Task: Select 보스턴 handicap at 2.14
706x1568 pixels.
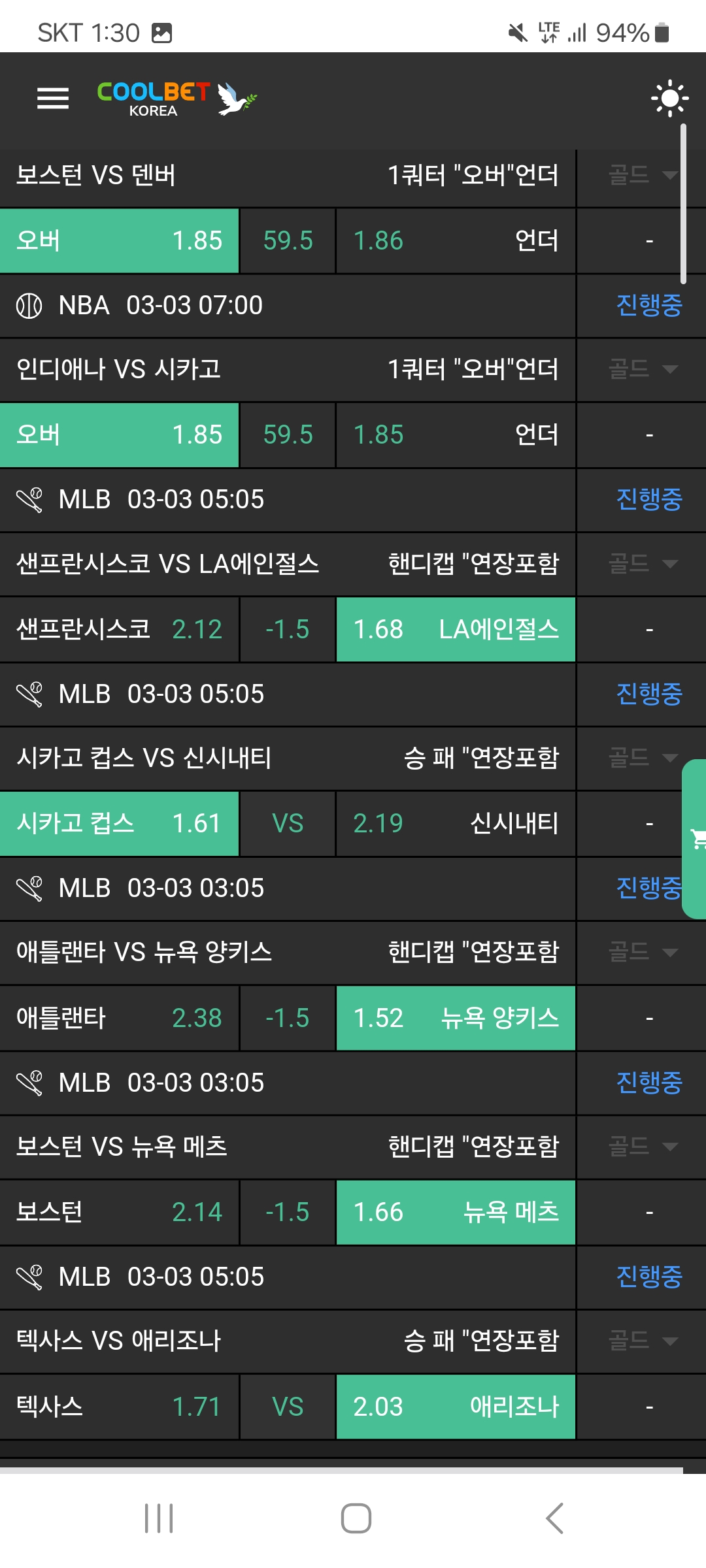Action: click(x=119, y=1212)
